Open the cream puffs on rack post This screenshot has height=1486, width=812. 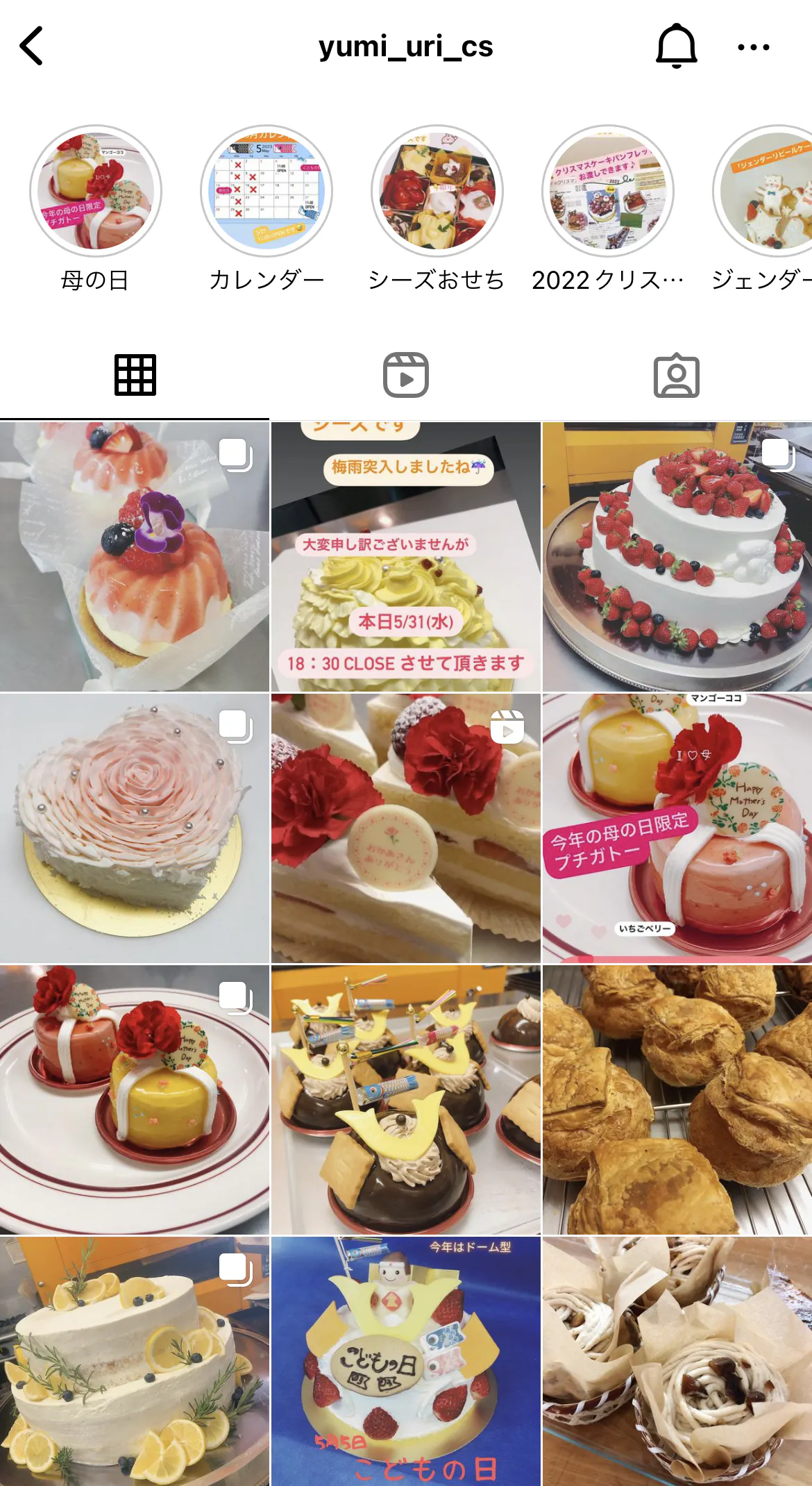(677, 1099)
